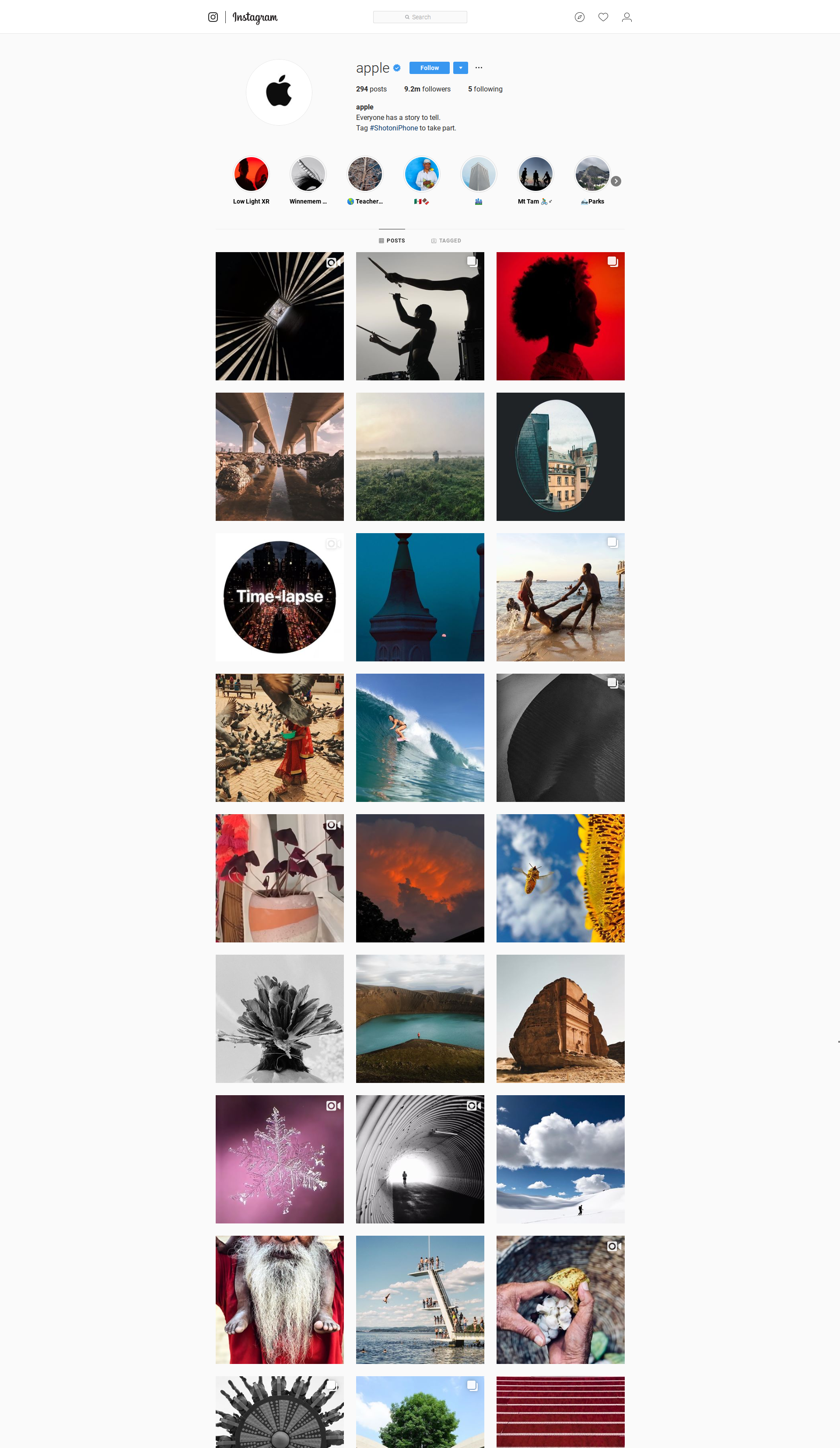Open the Parks story highlight
840x1448 pixels.
click(x=591, y=173)
